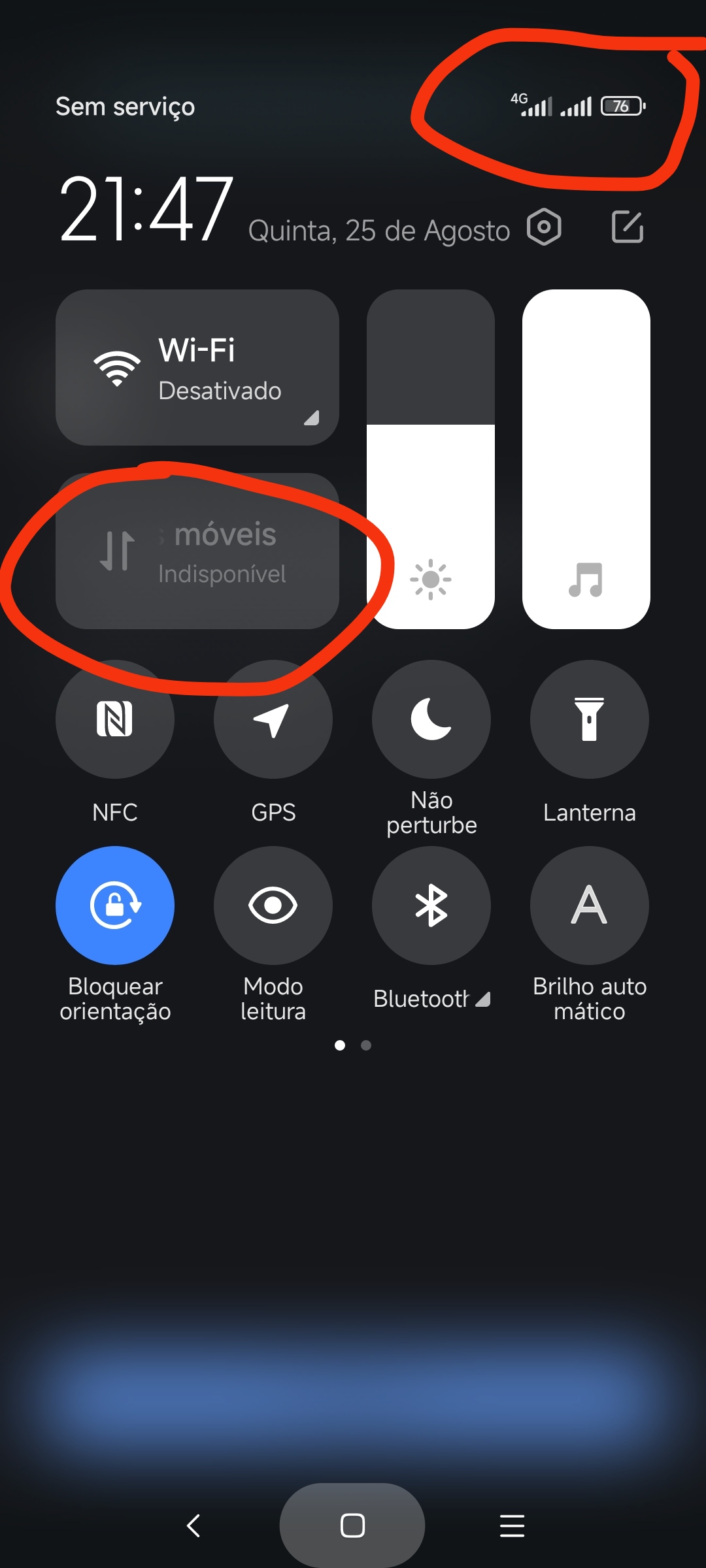Enable NFC
This screenshot has height=1568, width=706.
(x=115, y=719)
